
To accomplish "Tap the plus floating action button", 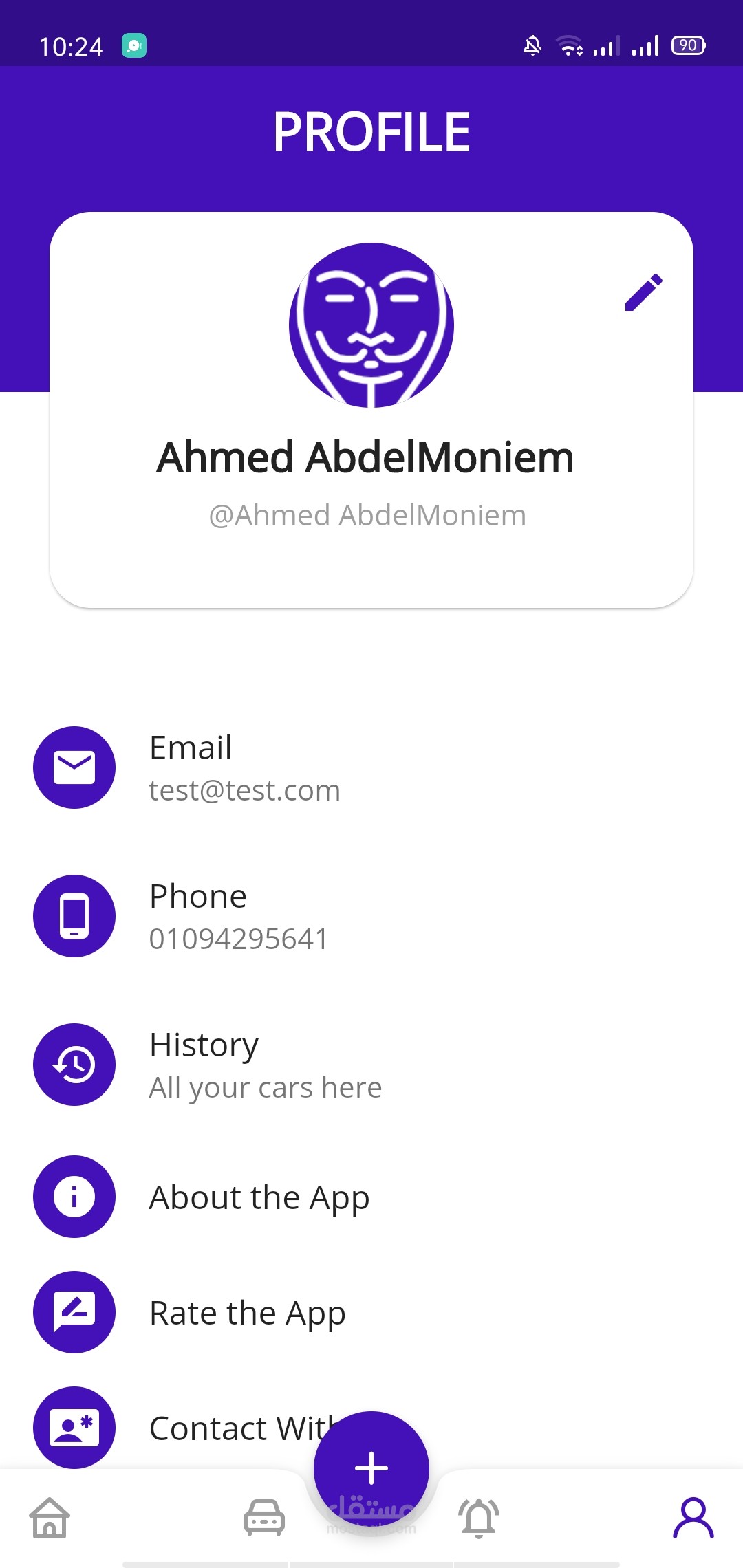I will coord(371,1468).
